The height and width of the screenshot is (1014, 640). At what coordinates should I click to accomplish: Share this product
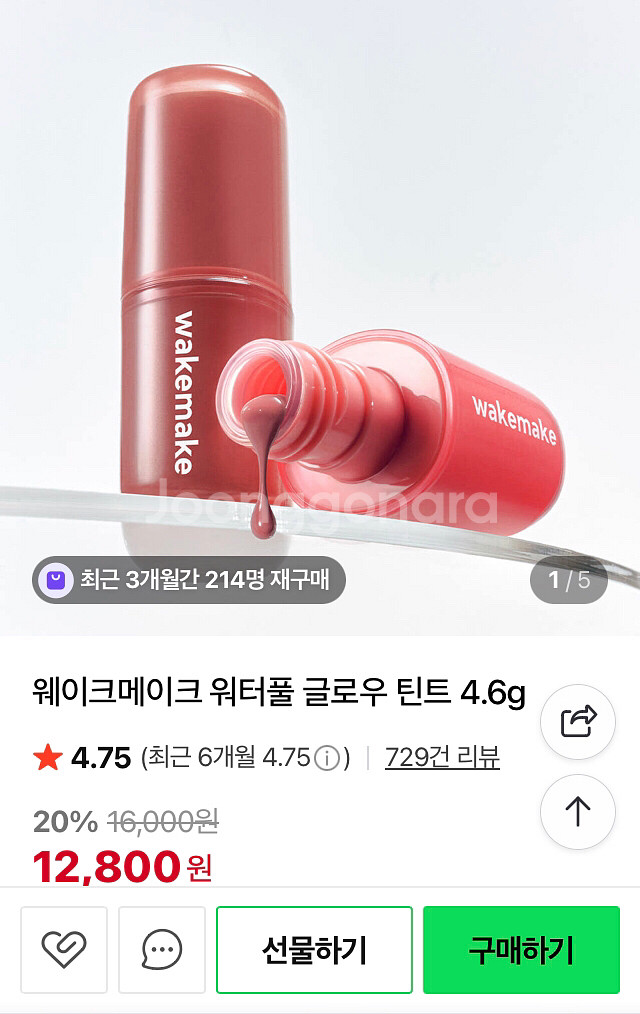[578, 721]
